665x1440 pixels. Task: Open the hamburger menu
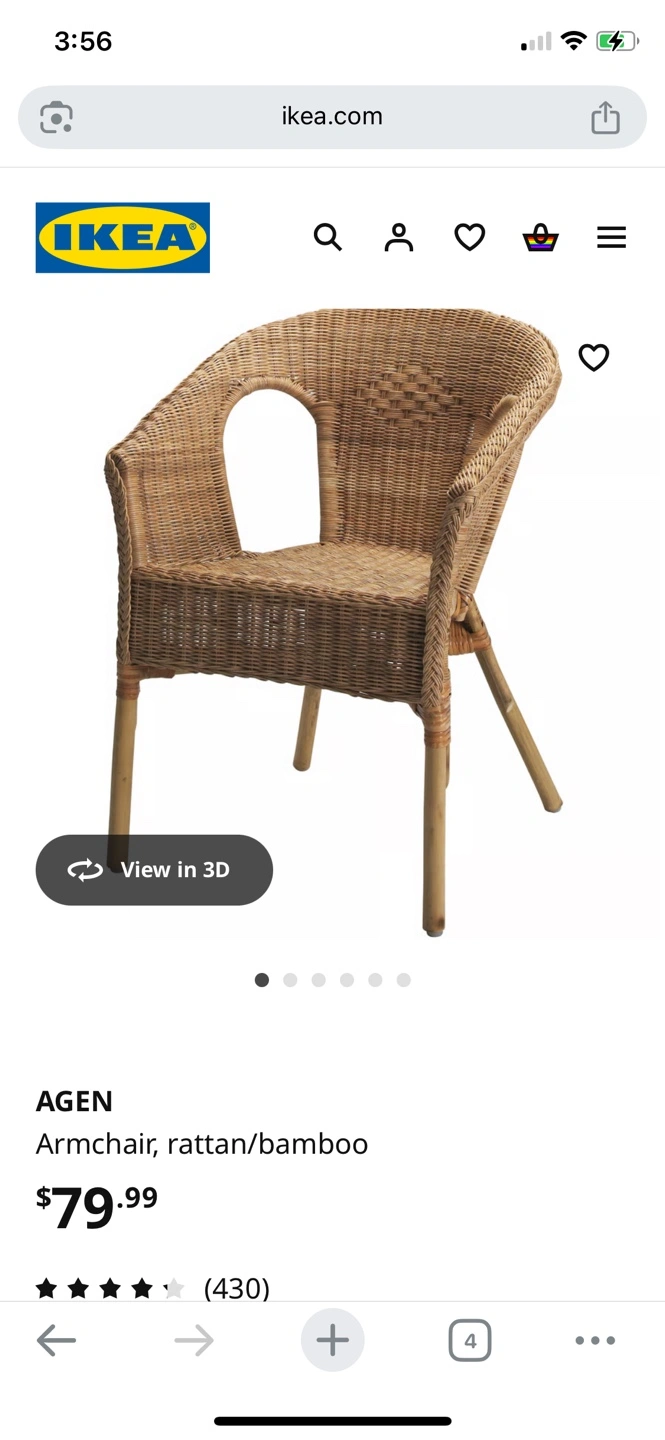612,237
